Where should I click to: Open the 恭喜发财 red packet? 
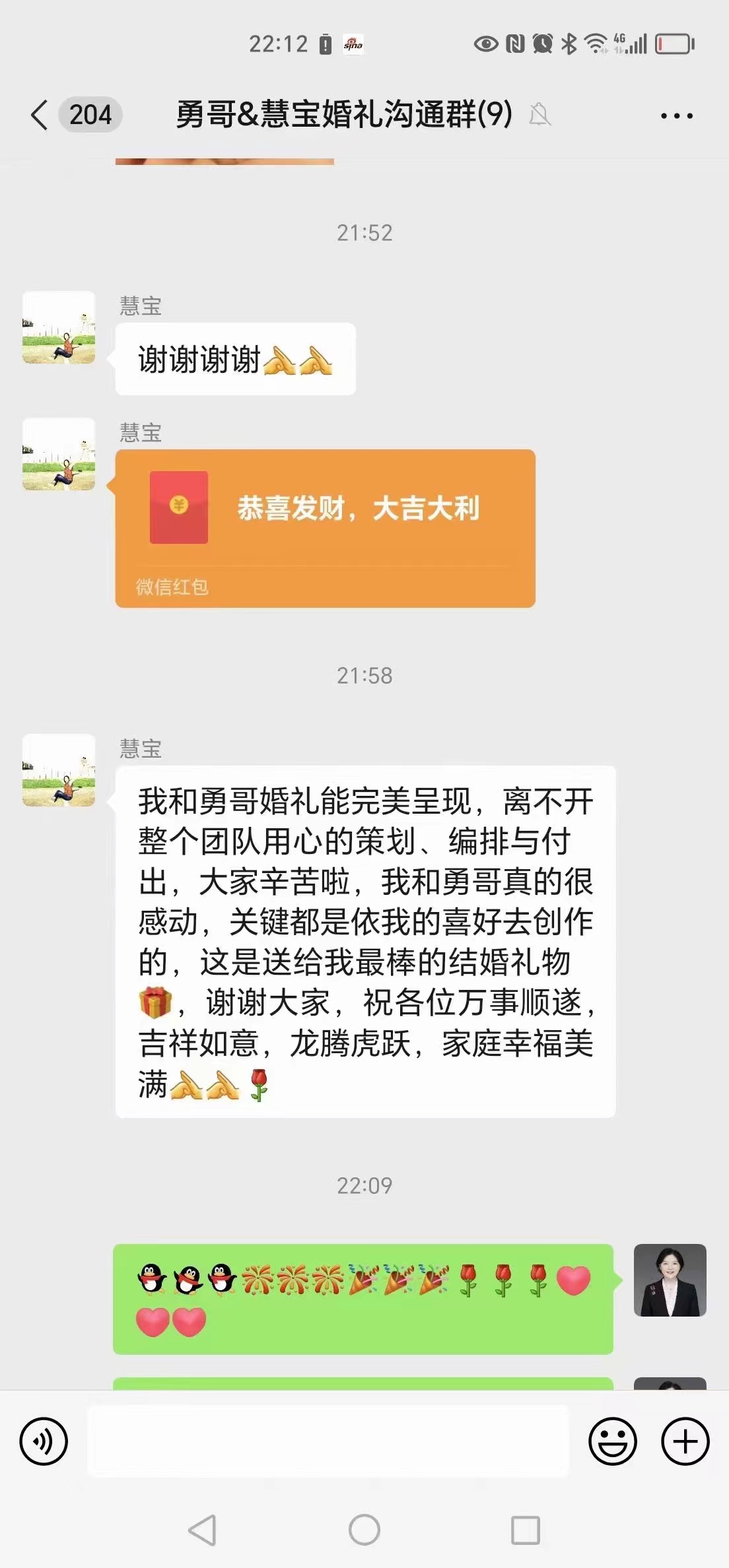[325, 528]
